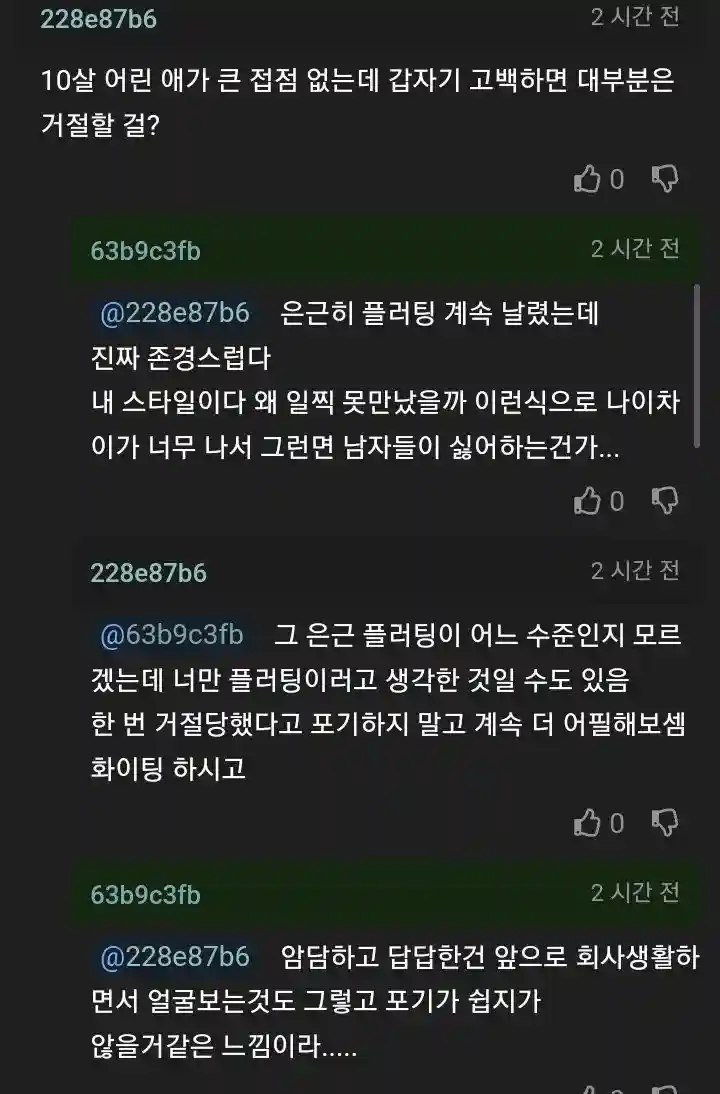Dislike the reply about 은근히 플러팅 계속 날렸는데
Image resolution: width=720 pixels, height=1094 pixels.
665,500
